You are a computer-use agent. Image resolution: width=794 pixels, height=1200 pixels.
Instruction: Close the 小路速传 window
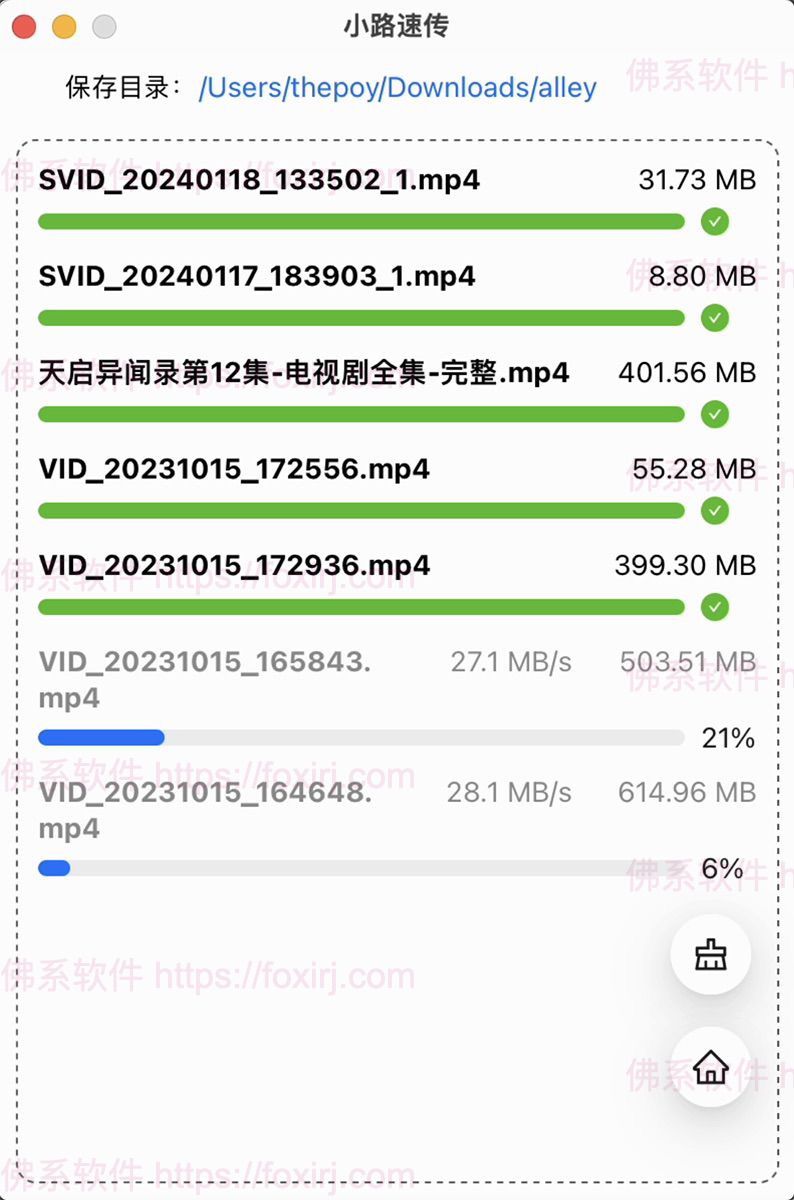coord(25,27)
